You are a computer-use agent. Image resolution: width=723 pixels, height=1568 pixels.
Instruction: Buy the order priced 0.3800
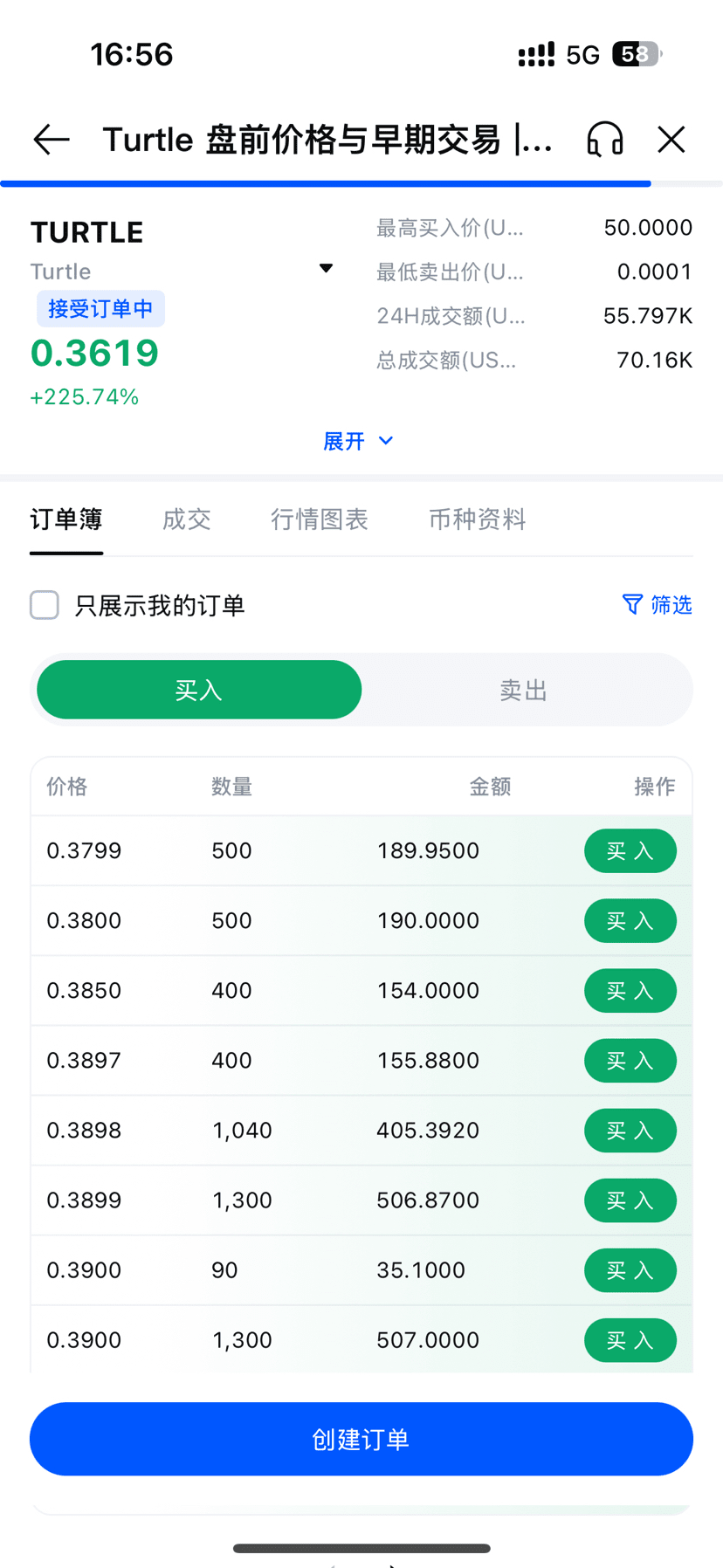pyautogui.click(x=630, y=921)
